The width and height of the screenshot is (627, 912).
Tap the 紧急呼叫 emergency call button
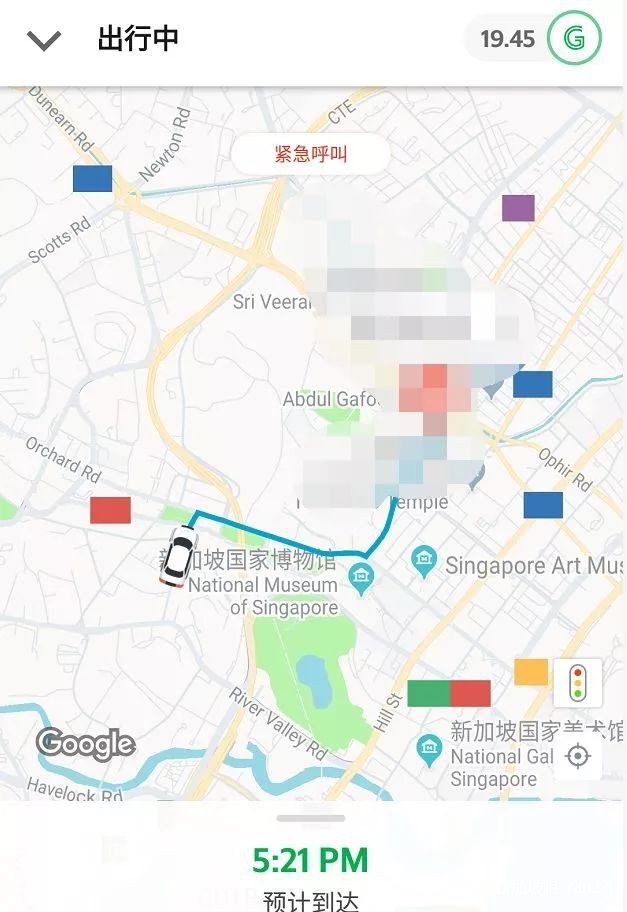pos(311,154)
